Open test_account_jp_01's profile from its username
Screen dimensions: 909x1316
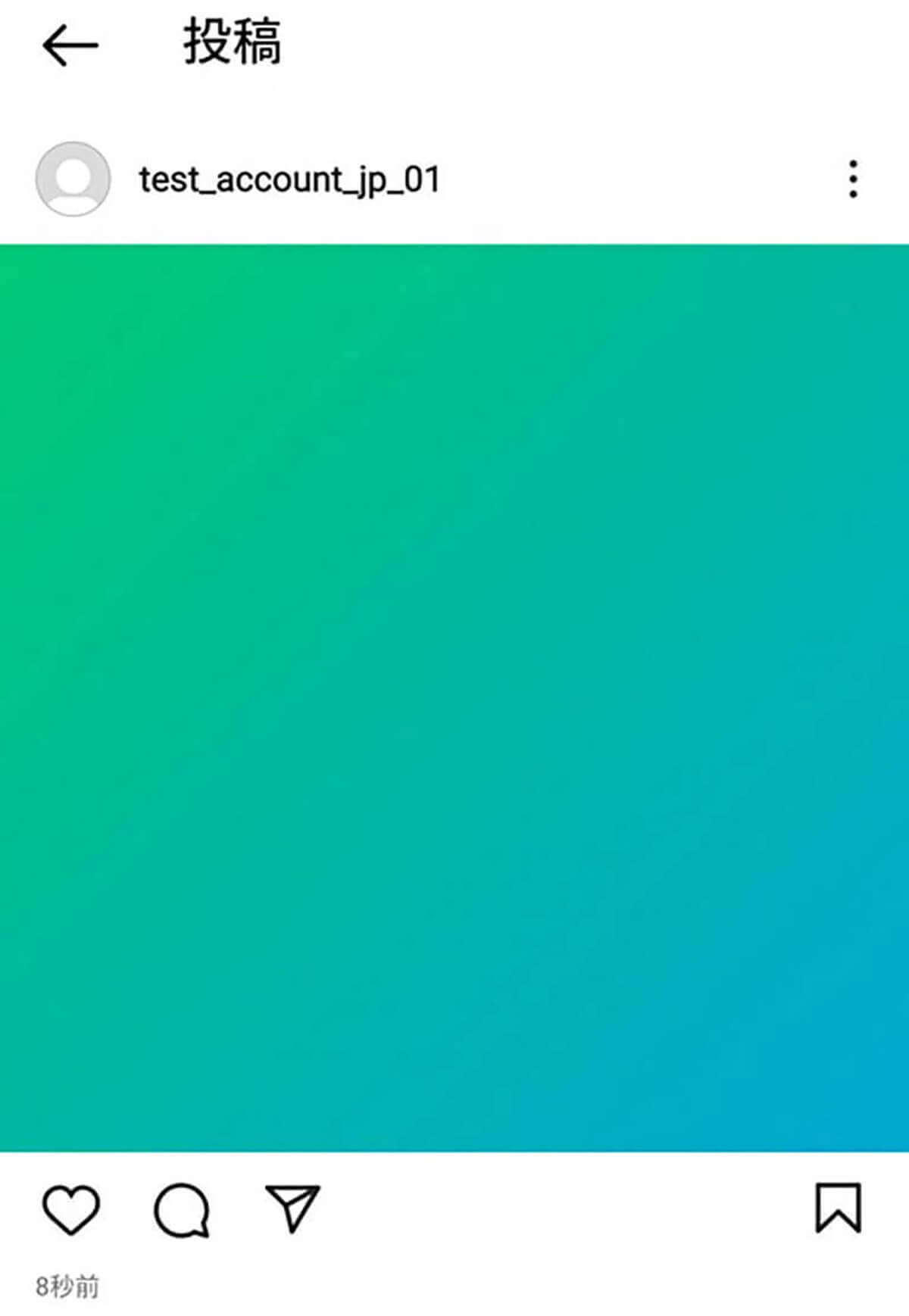point(289,180)
